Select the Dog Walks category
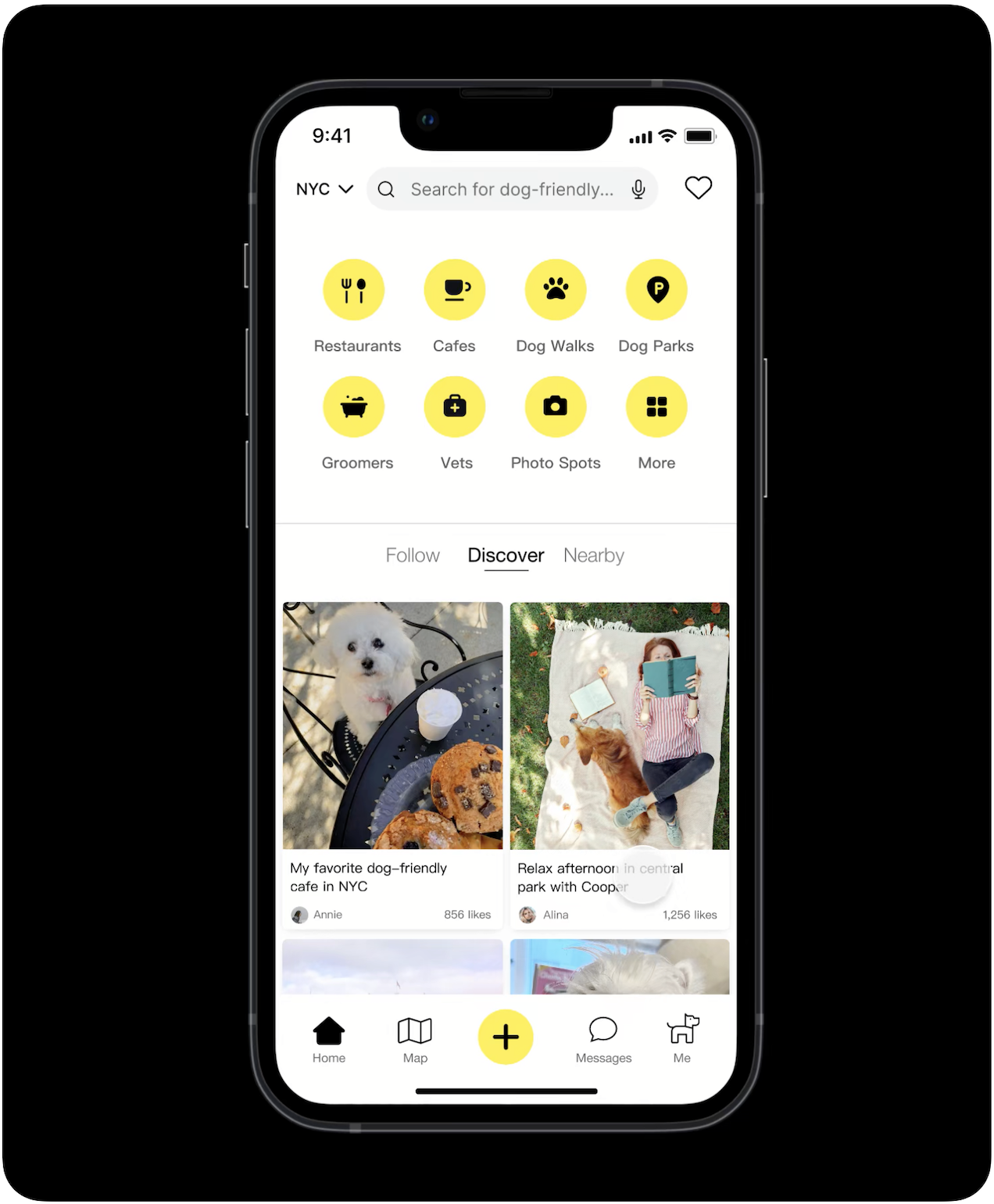The height and width of the screenshot is (1204, 994). click(x=556, y=290)
